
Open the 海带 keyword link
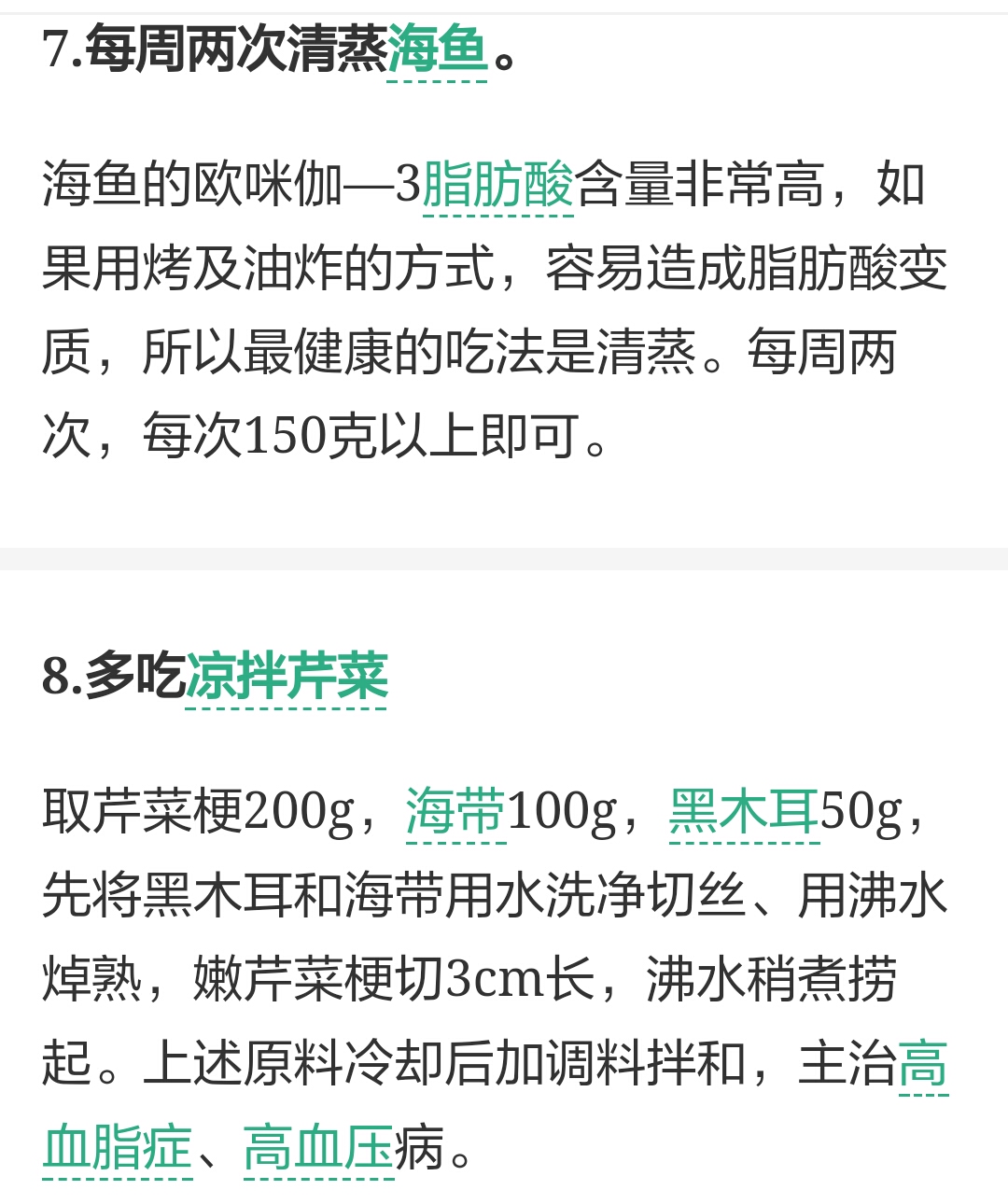[455, 810]
